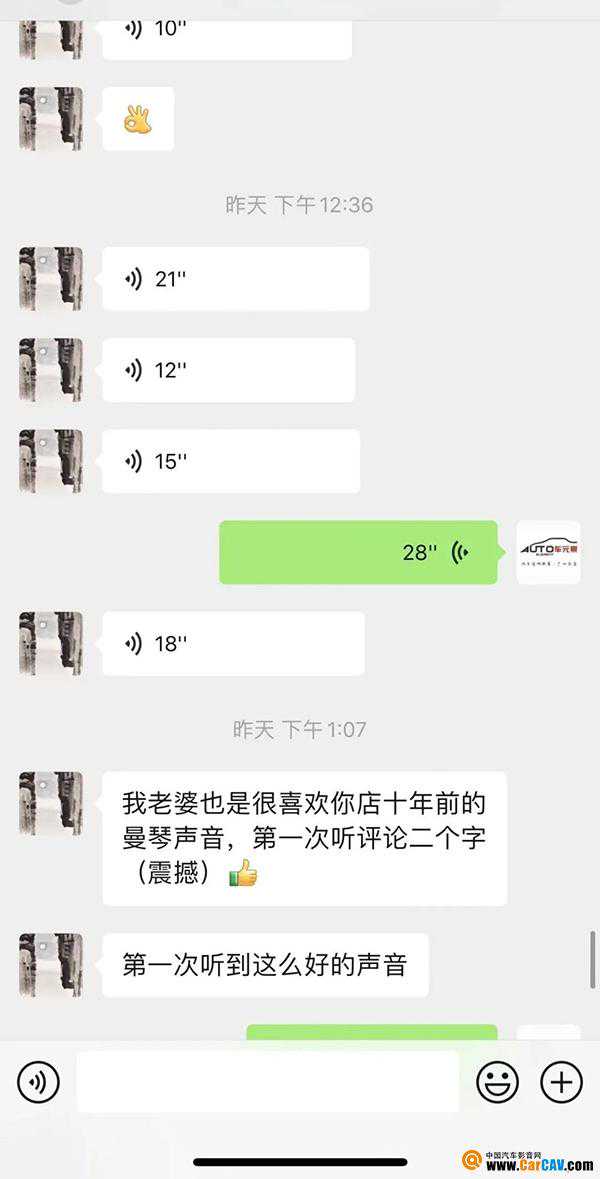Focus the message text field

pos(267,1081)
